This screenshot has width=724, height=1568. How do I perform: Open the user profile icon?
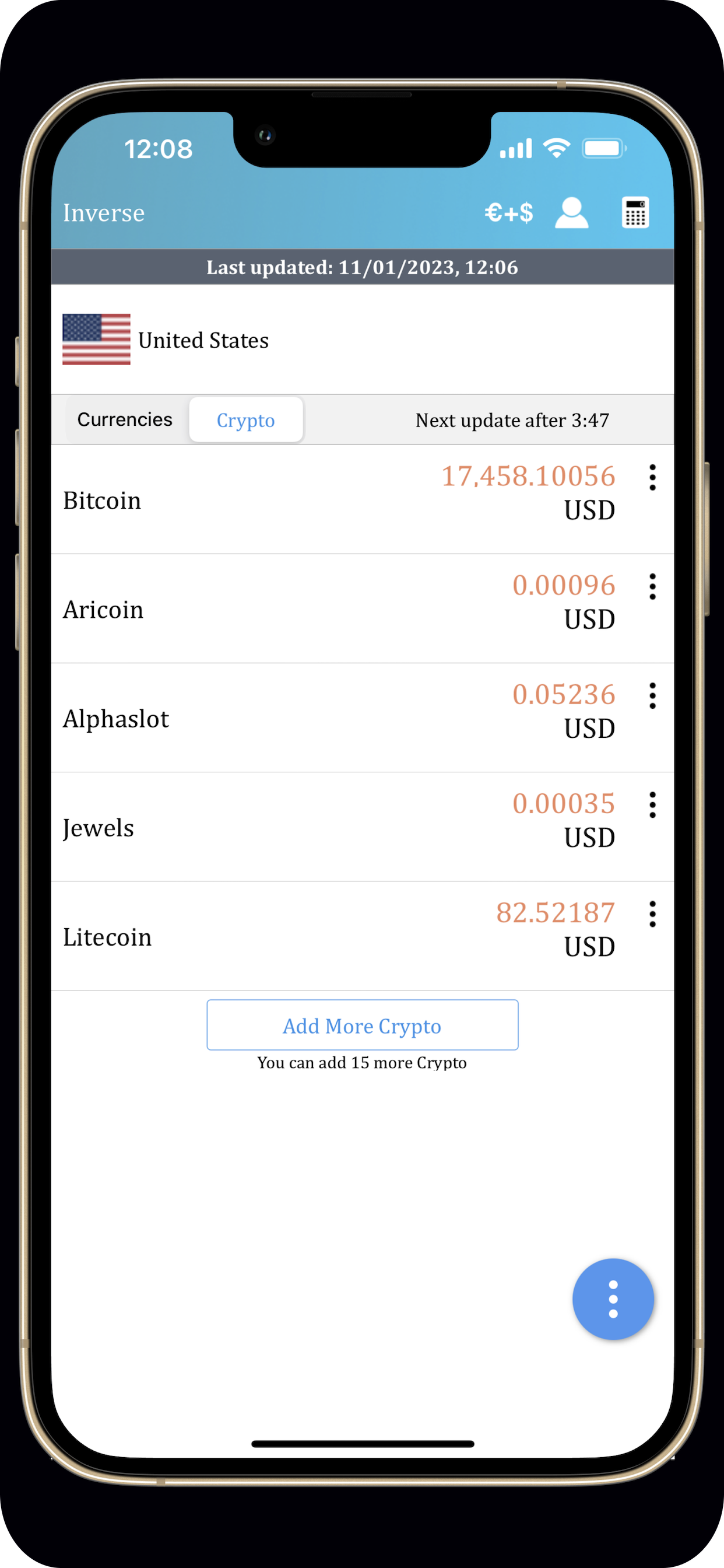point(572,213)
